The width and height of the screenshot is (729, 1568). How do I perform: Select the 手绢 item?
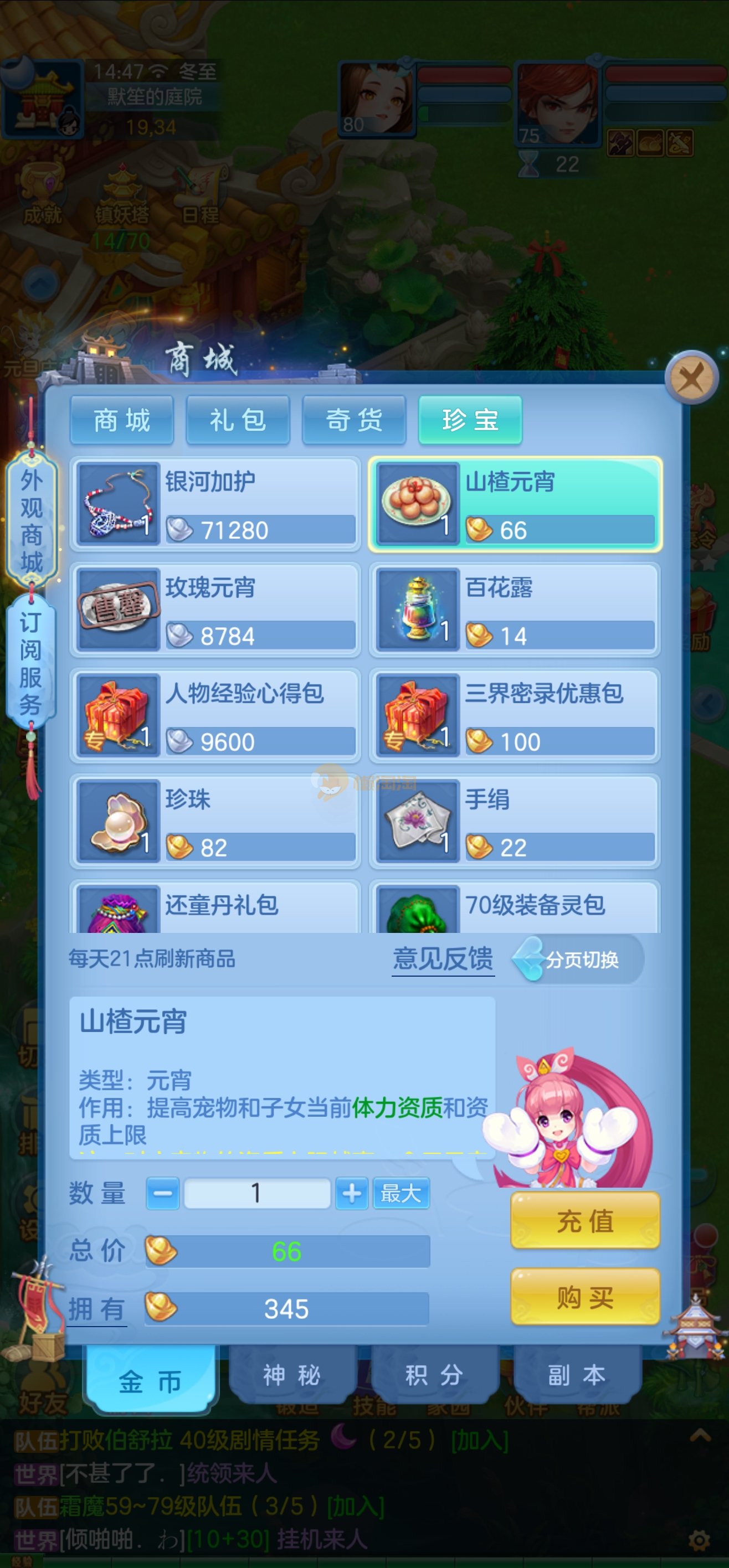pos(515,822)
